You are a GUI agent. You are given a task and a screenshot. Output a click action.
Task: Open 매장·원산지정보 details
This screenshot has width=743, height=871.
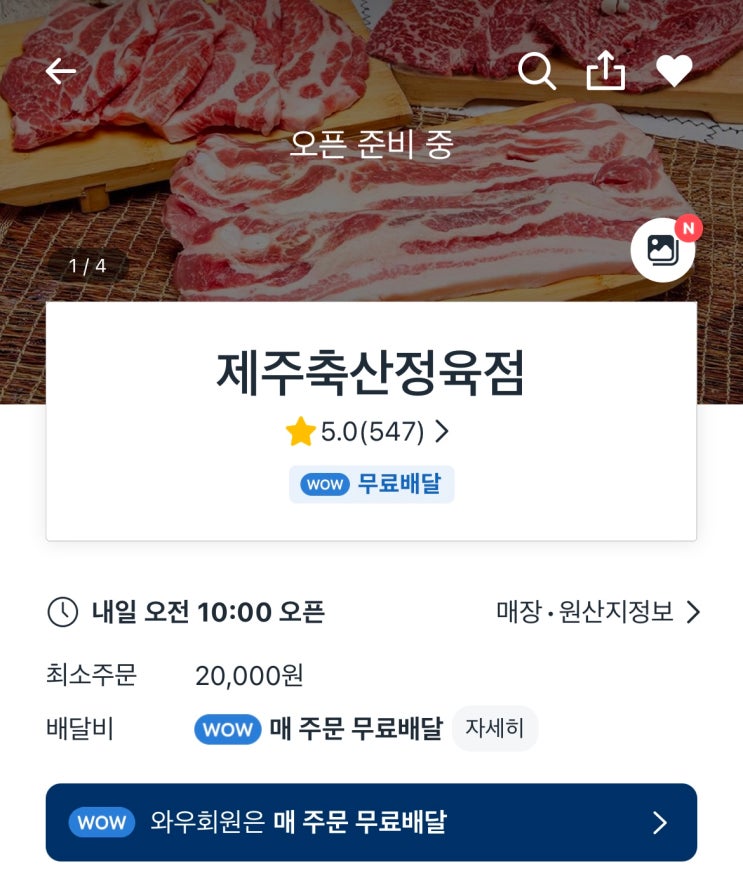598,612
